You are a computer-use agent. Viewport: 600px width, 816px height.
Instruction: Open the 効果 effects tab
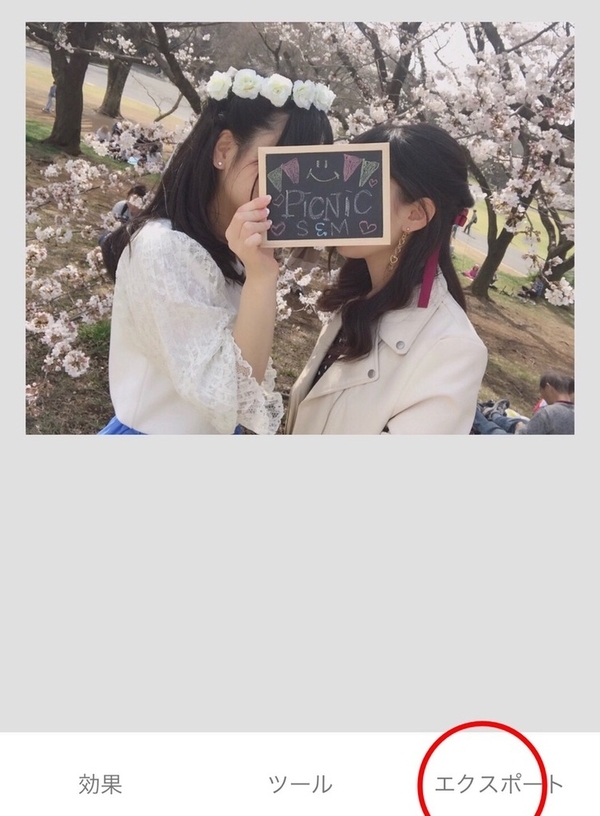coord(100,784)
